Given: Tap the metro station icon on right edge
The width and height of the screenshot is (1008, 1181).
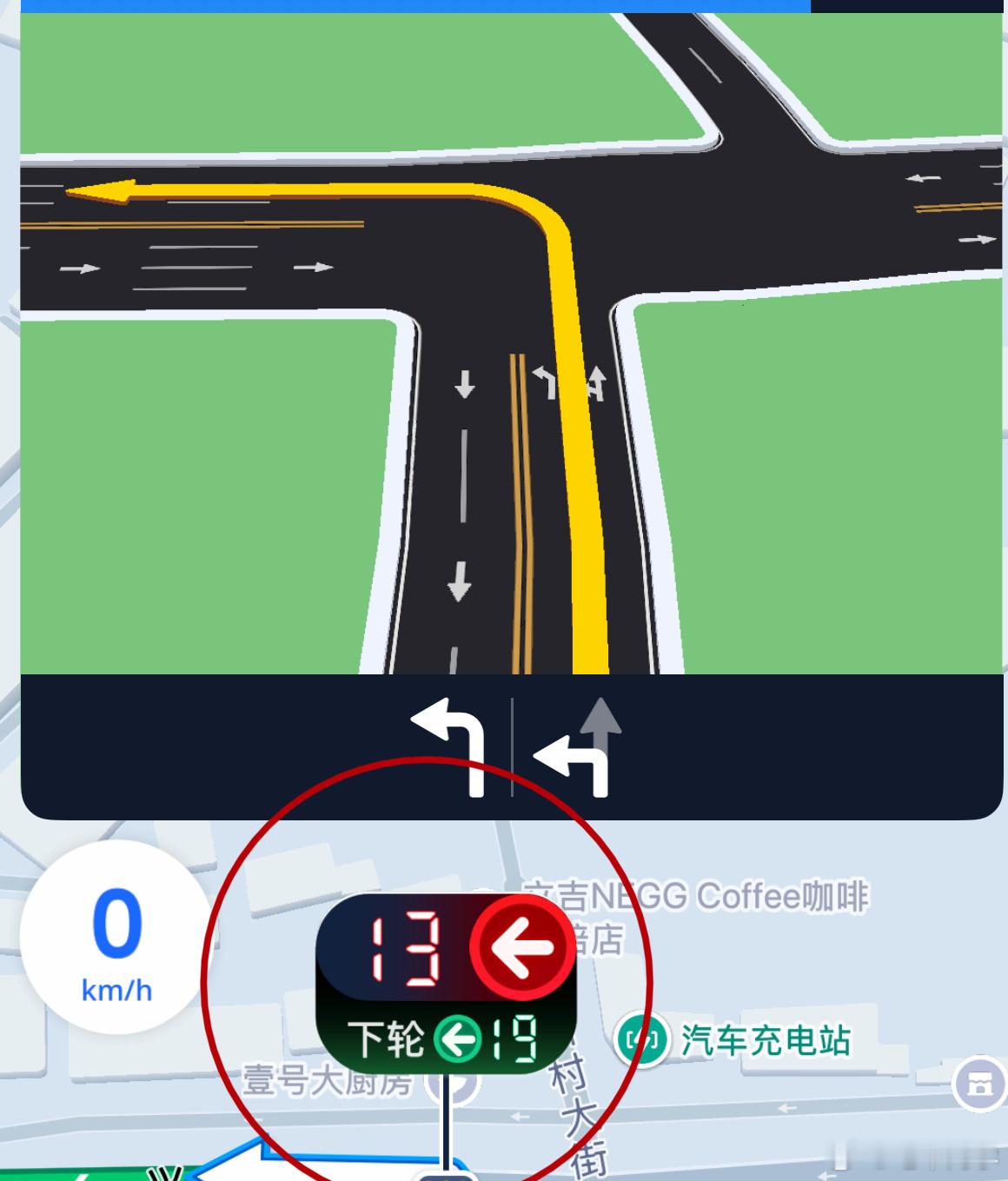Looking at the screenshot, I should [980, 1084].
